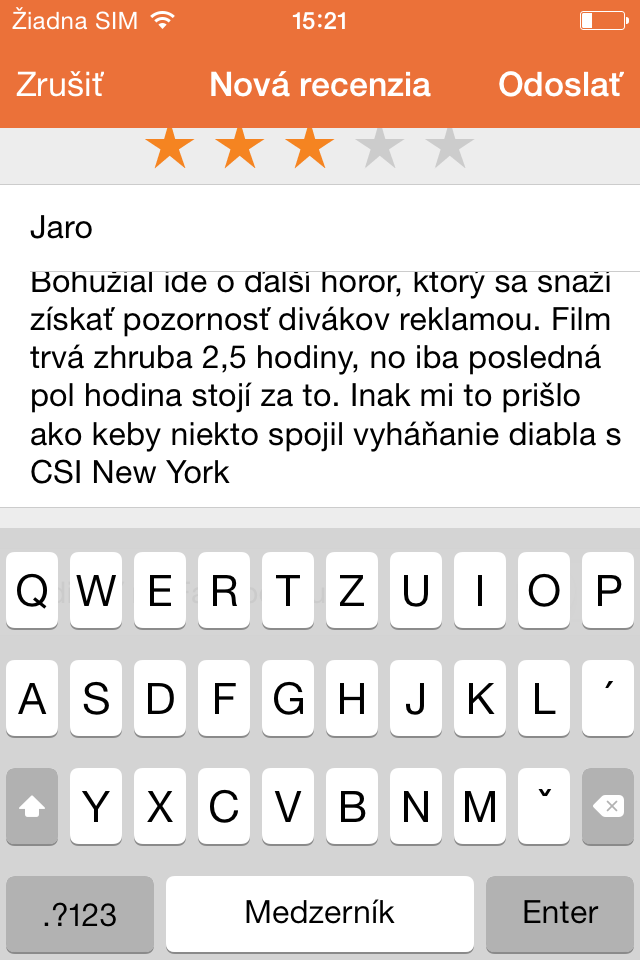
Task: Toggle the shift key
Action: point(32,806)
